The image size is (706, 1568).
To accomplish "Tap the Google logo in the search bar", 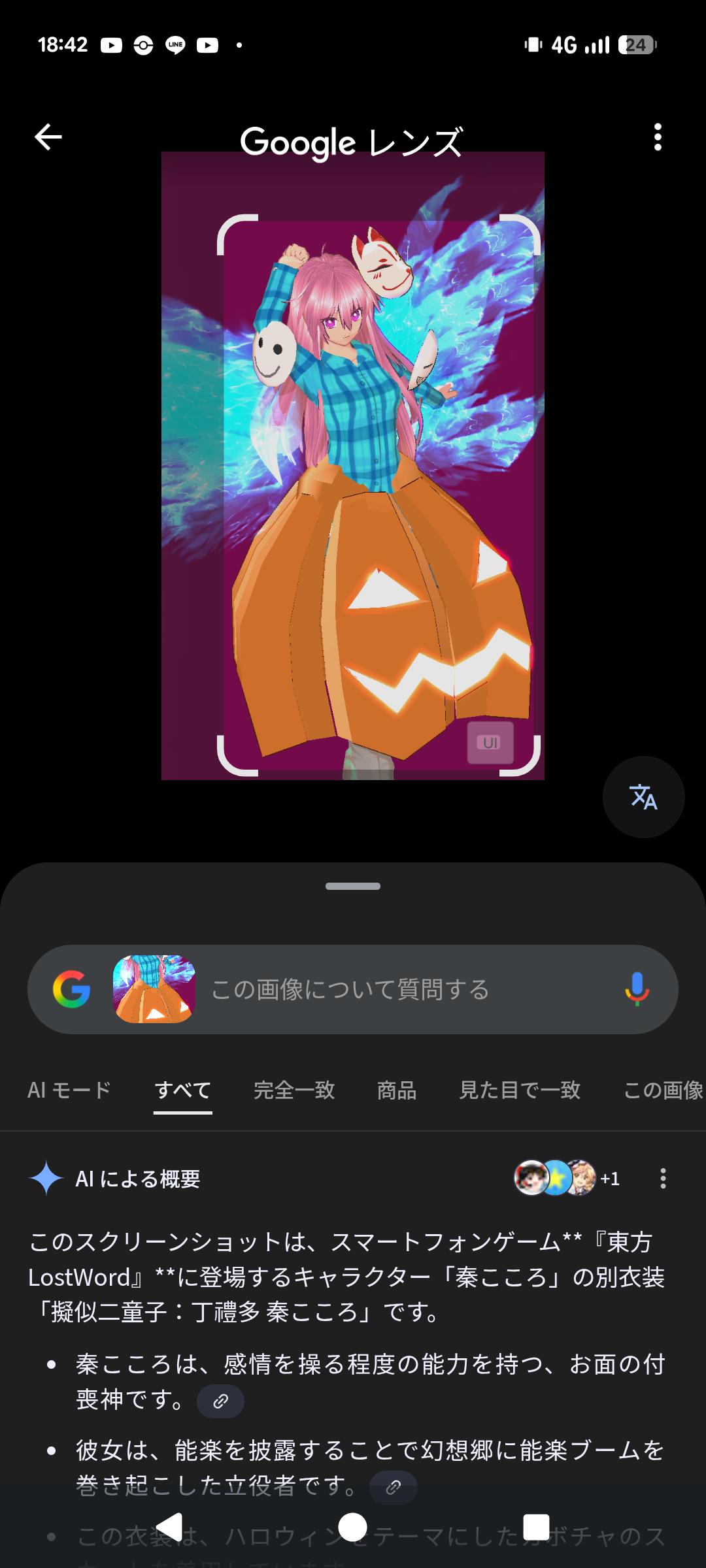I will pos(71,989).
